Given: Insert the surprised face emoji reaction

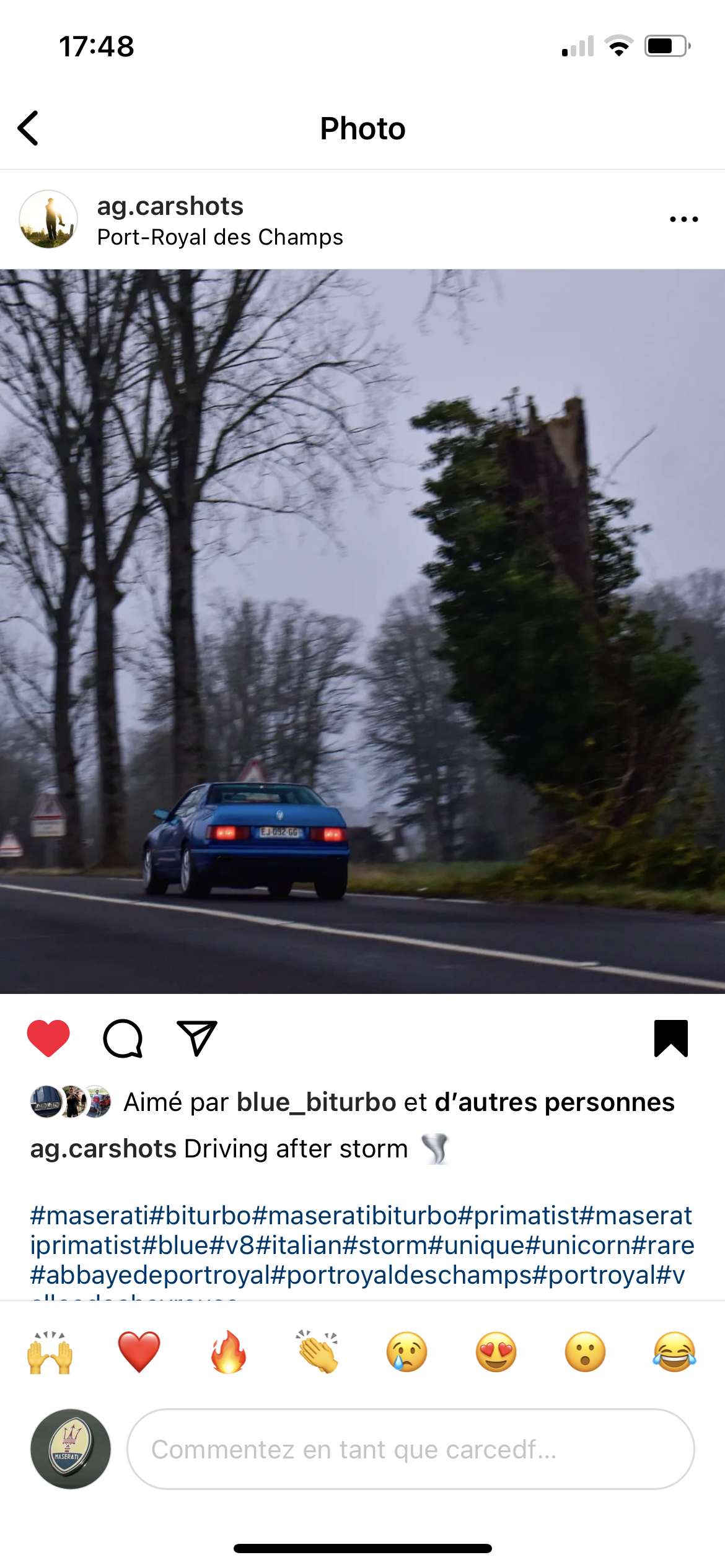Looking at the screenshot, I should 586,1352.
